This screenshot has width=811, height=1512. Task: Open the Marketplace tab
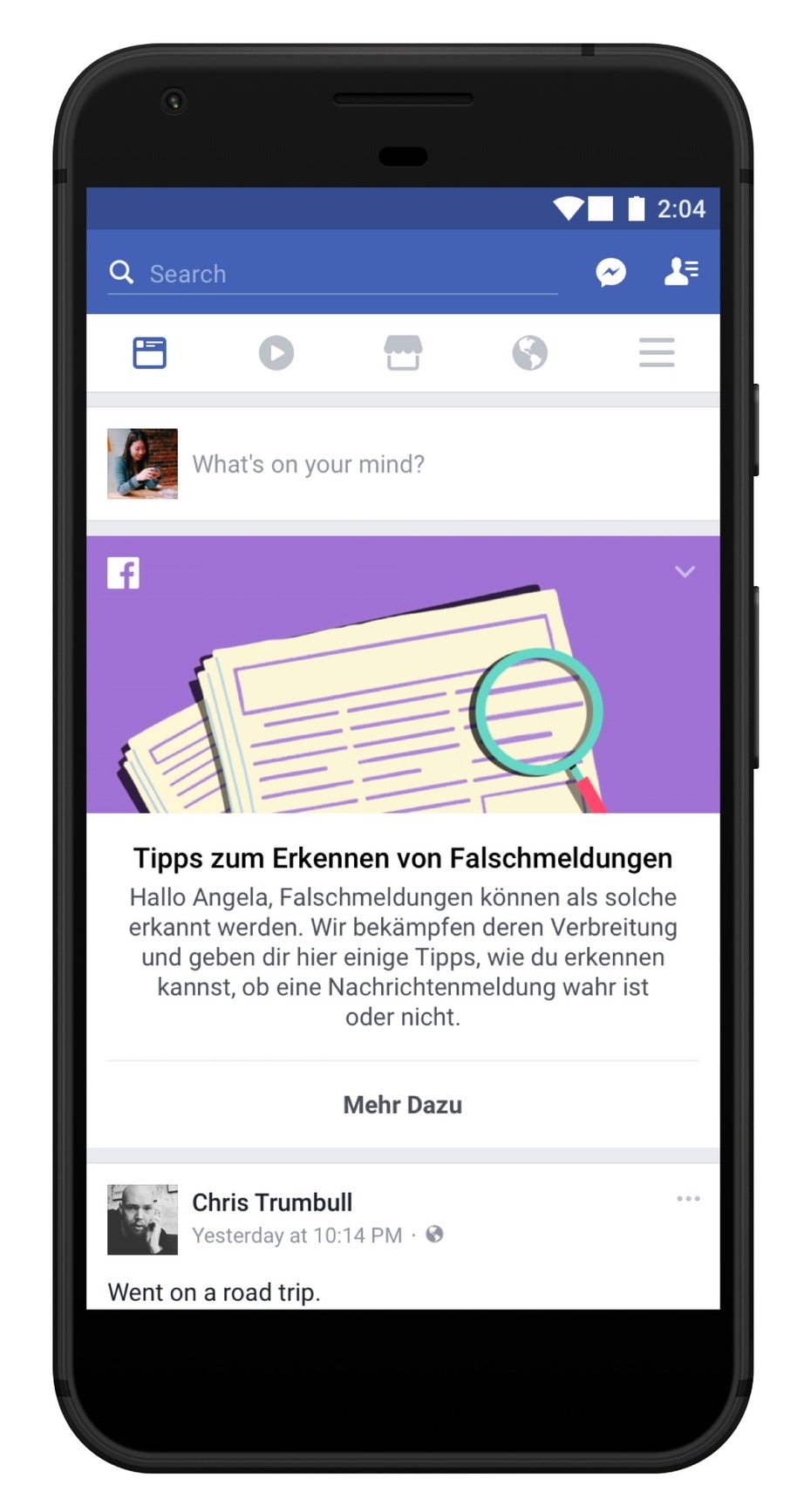403,353
